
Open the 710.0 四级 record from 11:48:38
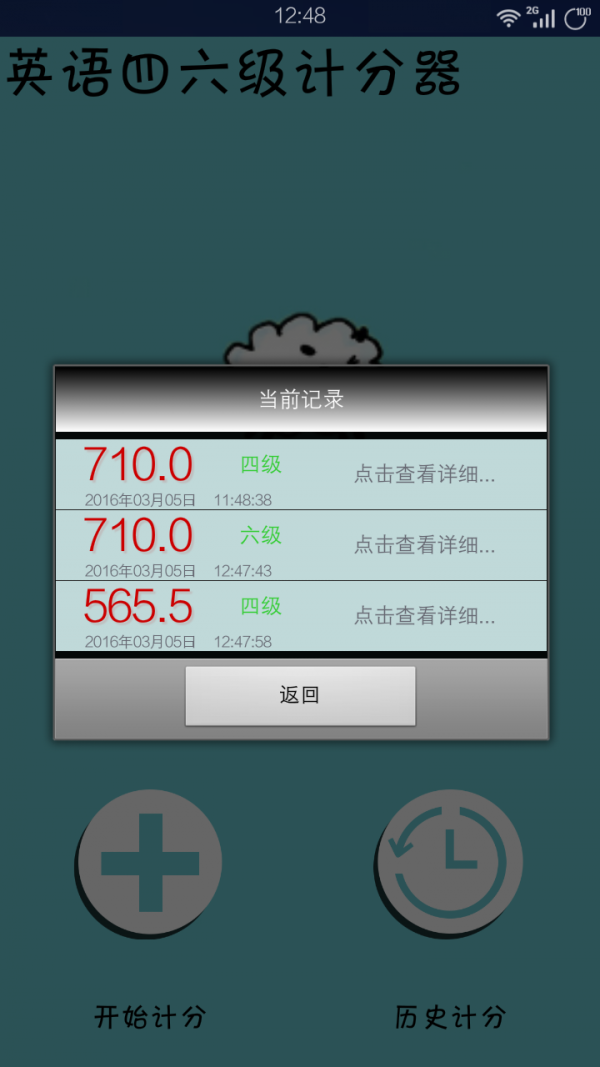(301, 474)
